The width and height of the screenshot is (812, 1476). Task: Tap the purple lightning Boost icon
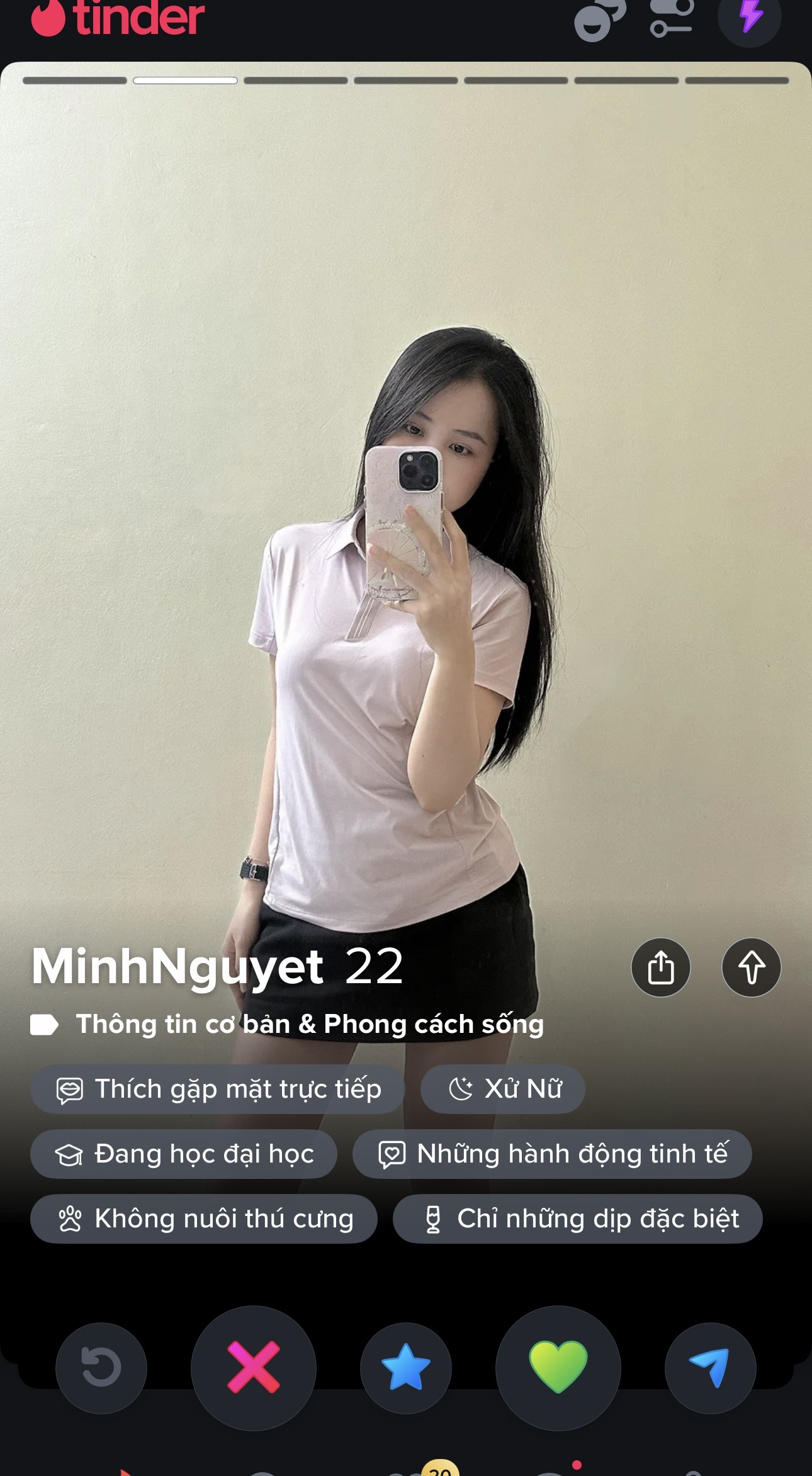click(750, 16)
